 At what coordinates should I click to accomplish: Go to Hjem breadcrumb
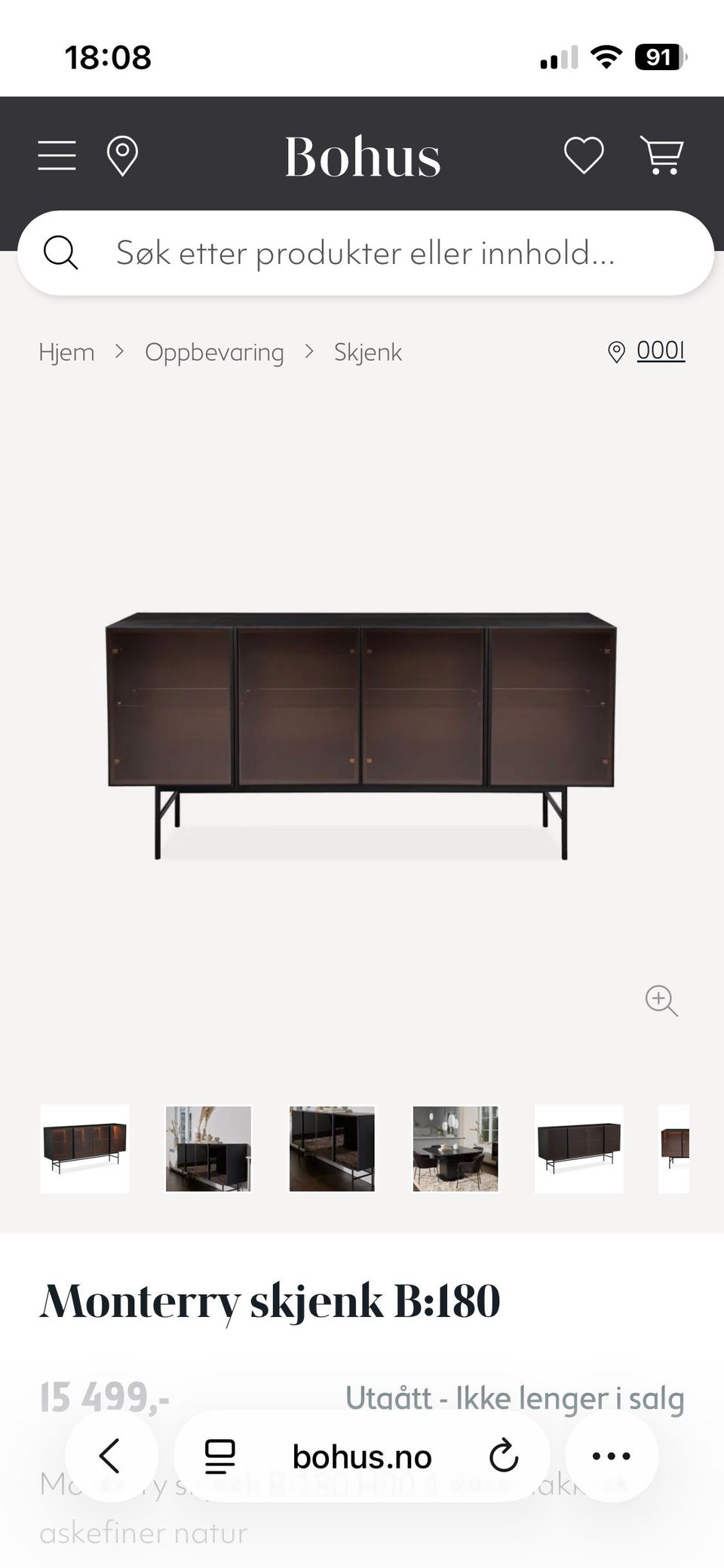pyautogui.click(x=66, y=352)
